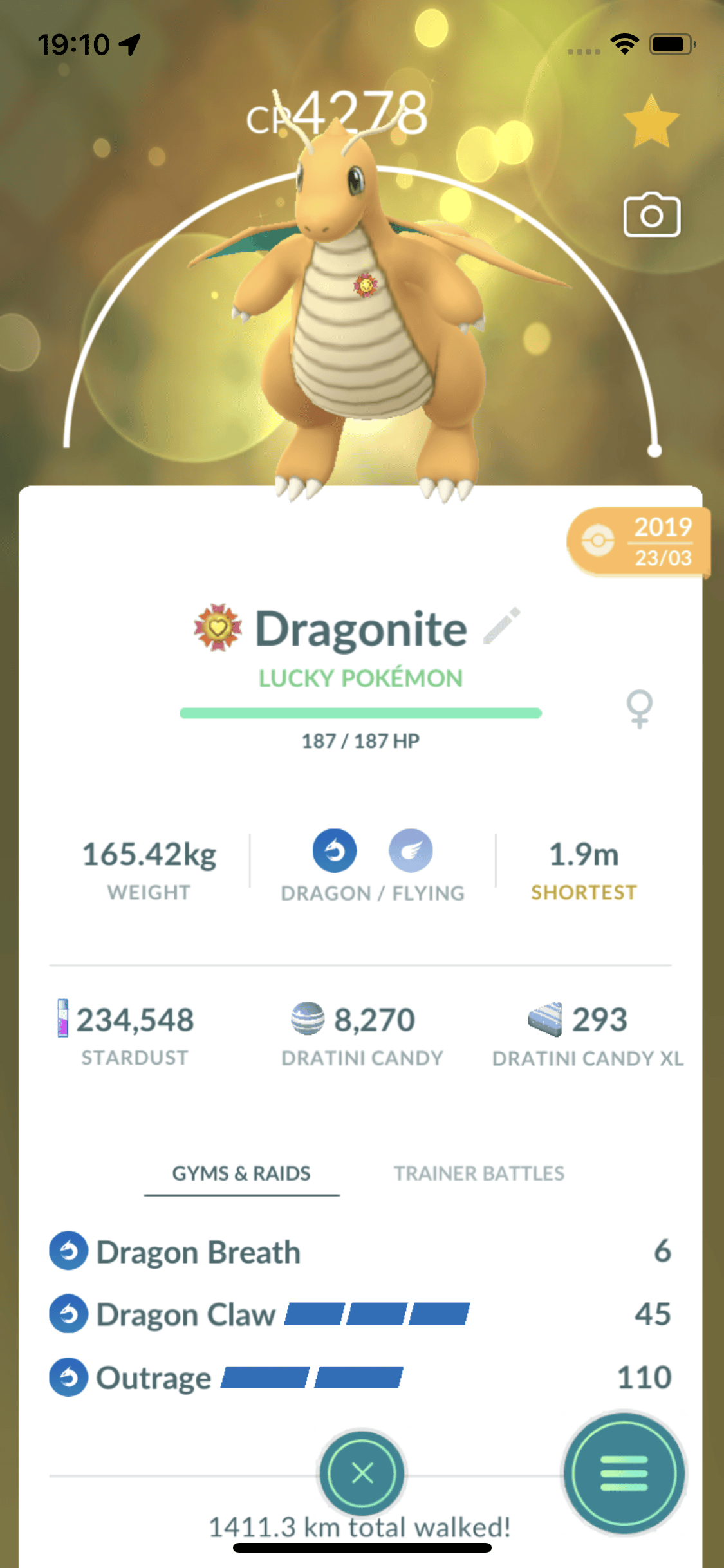Toggle the favorite star for Dragonite
724x1568 pixels.
(x=651, y=122)
